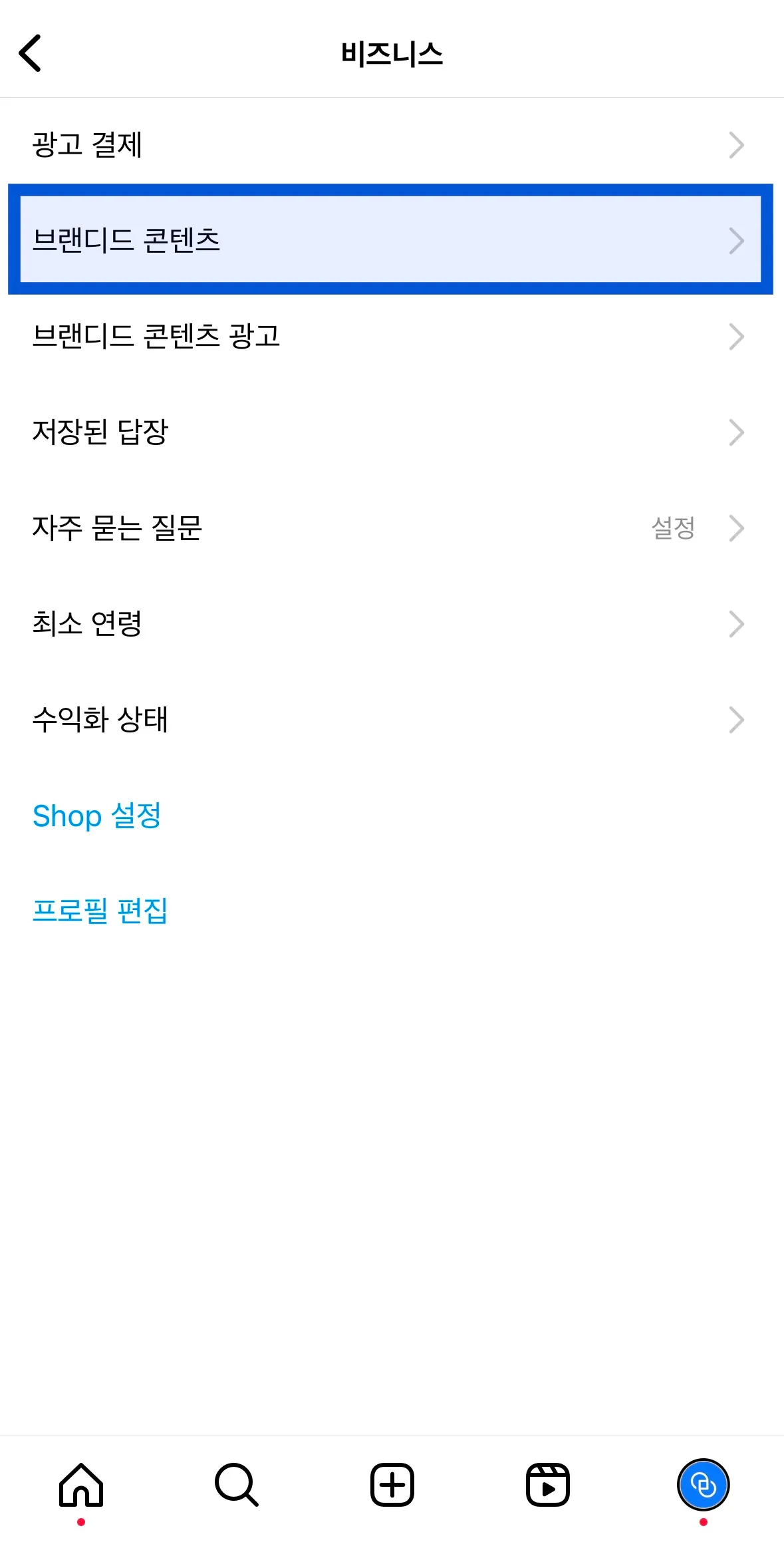Open the 브랜디드 콘텐츠 row
784x1552 pixels.
(391, 240)
